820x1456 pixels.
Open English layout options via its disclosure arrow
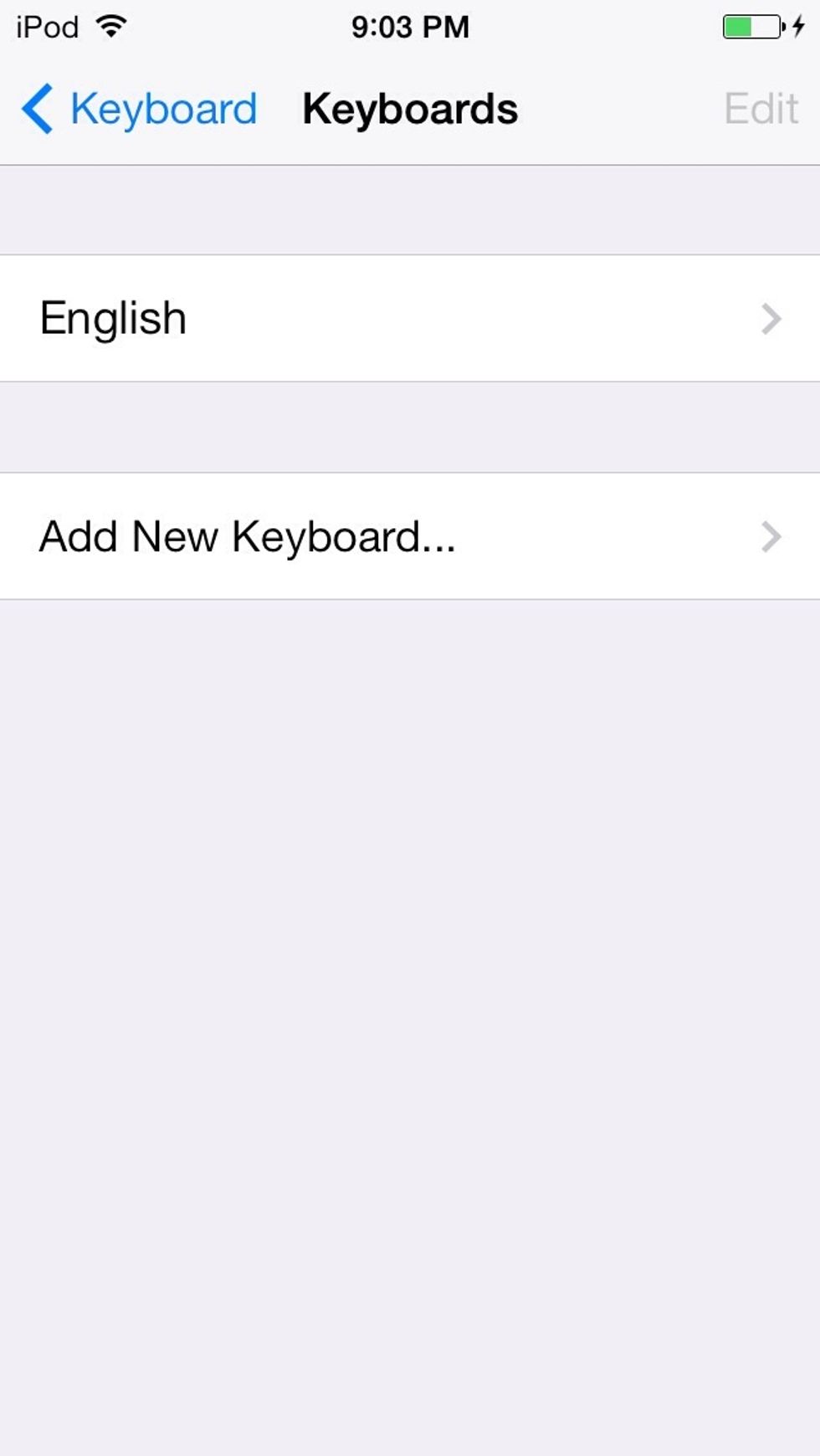click(x=771, y=319)
